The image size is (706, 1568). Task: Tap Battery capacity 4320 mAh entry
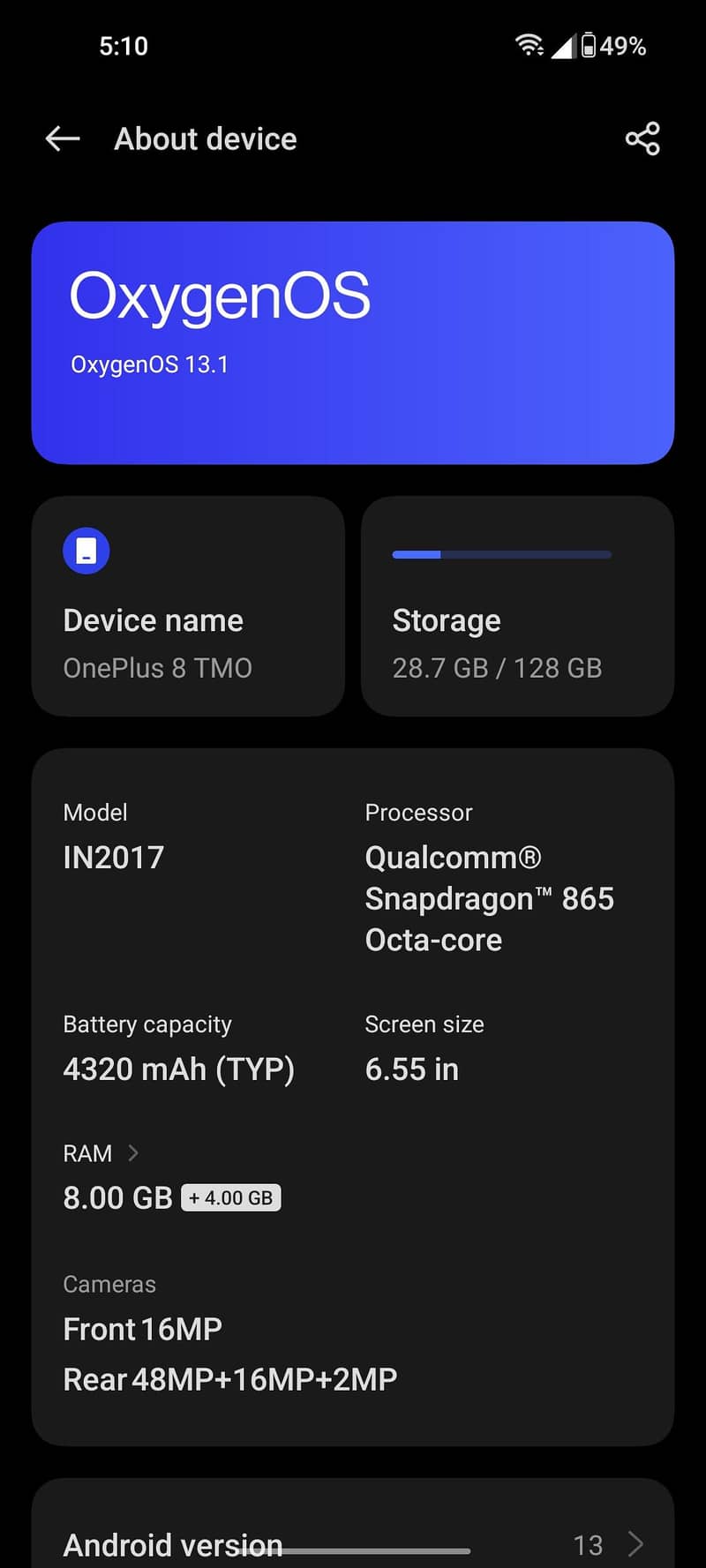coord(178,1069)
